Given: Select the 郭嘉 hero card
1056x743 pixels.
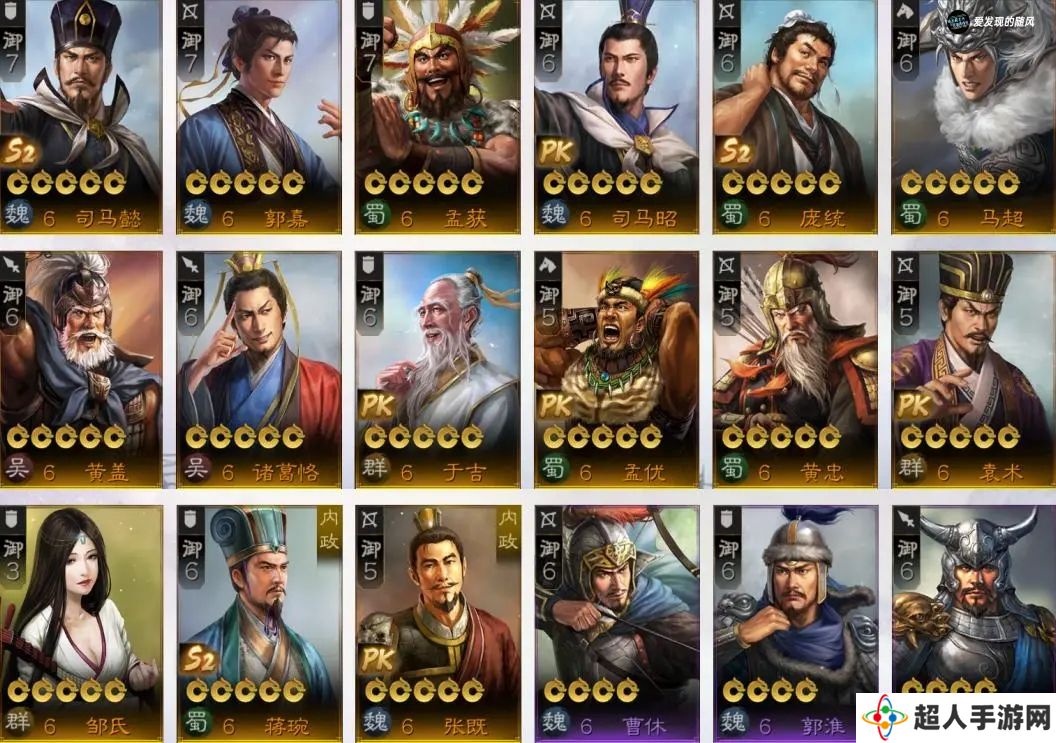Looking at the screenshot, I should (x=259, y=115).
